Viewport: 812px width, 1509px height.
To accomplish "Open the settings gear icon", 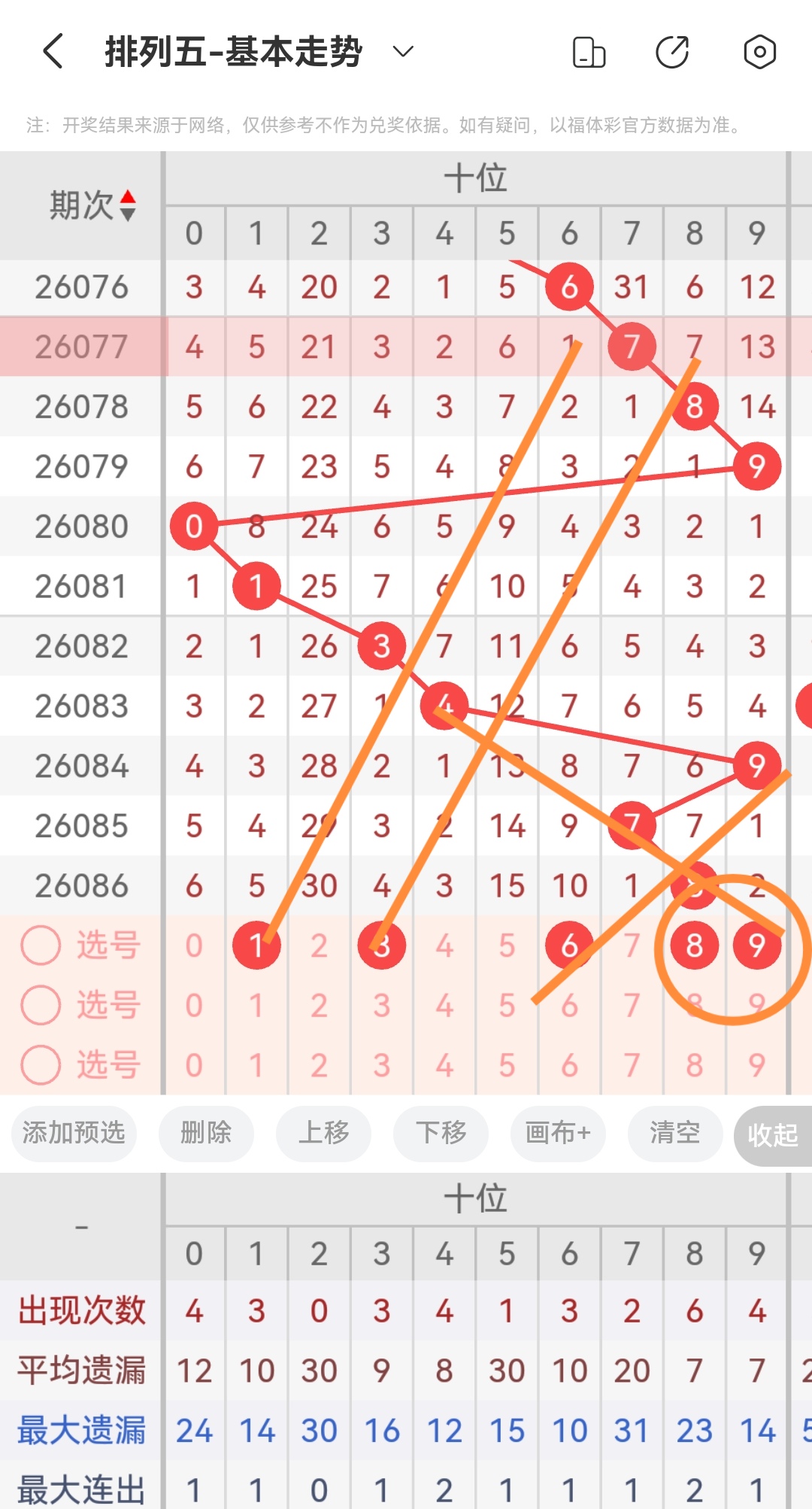I will pyautogui.click(x=759, y=51).
